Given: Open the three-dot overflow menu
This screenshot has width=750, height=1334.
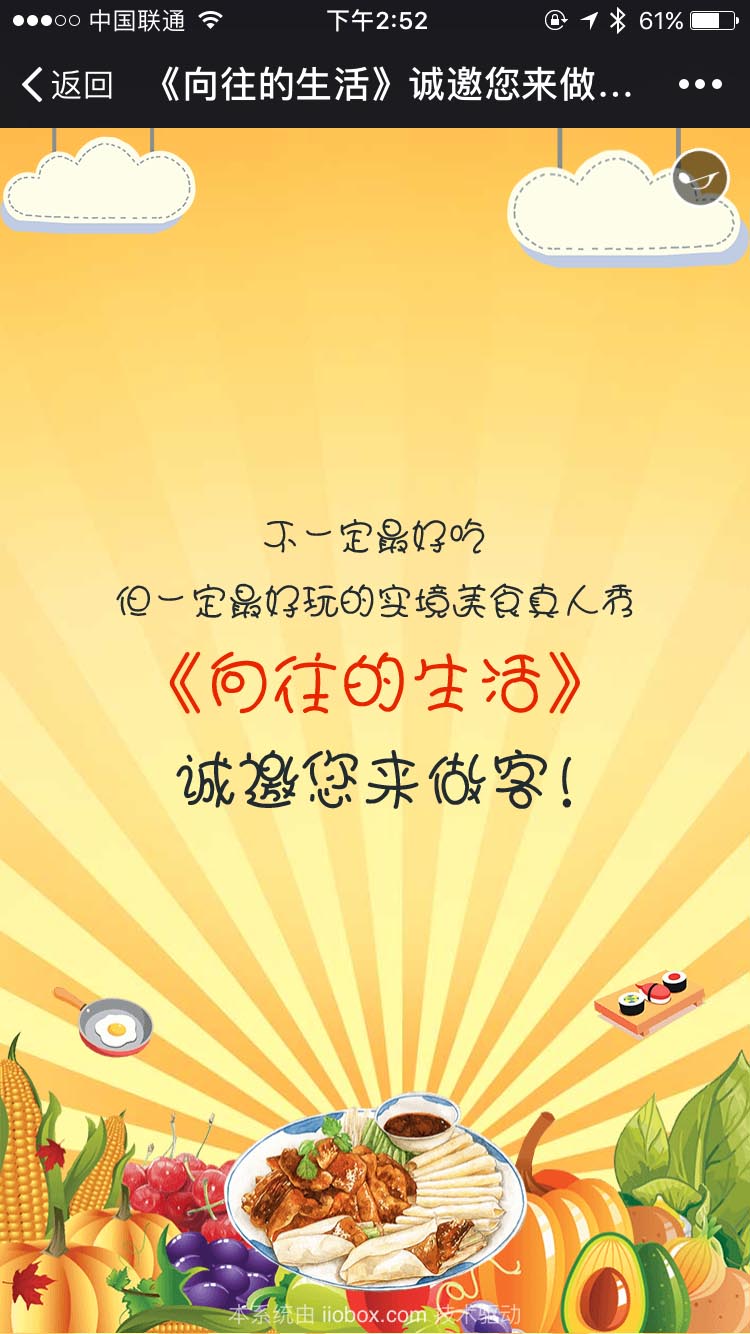Looking at the screenshot, I should pos(700,85).
